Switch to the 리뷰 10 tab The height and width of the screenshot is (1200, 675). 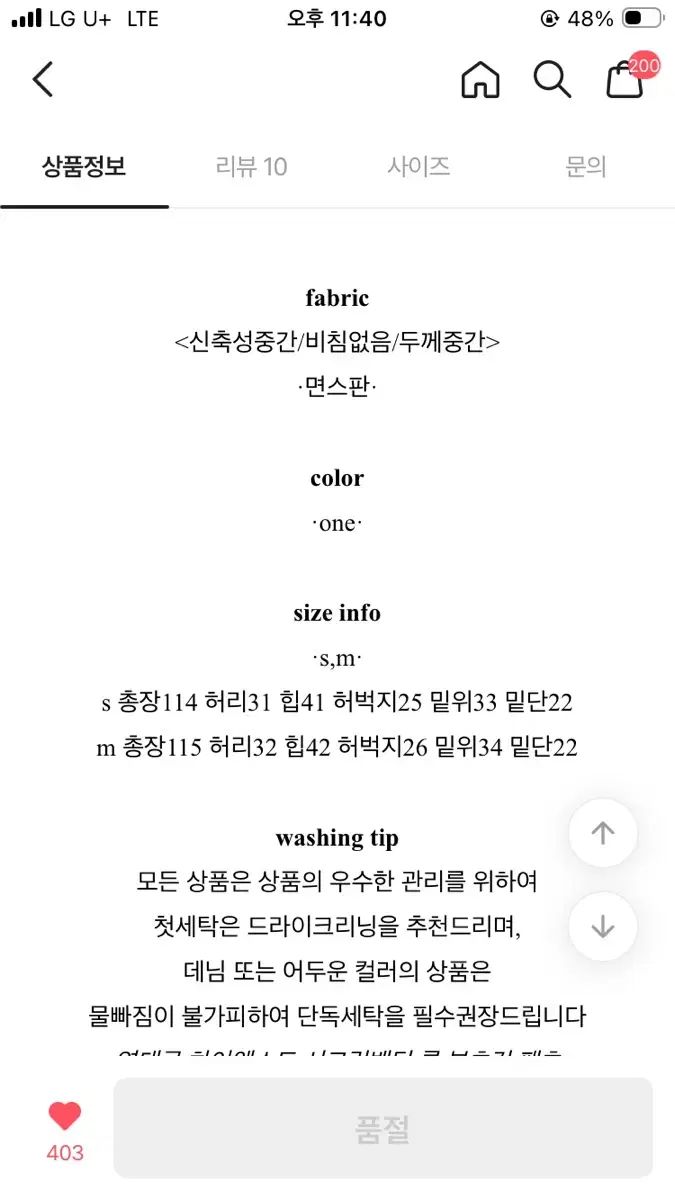(251, 166)
